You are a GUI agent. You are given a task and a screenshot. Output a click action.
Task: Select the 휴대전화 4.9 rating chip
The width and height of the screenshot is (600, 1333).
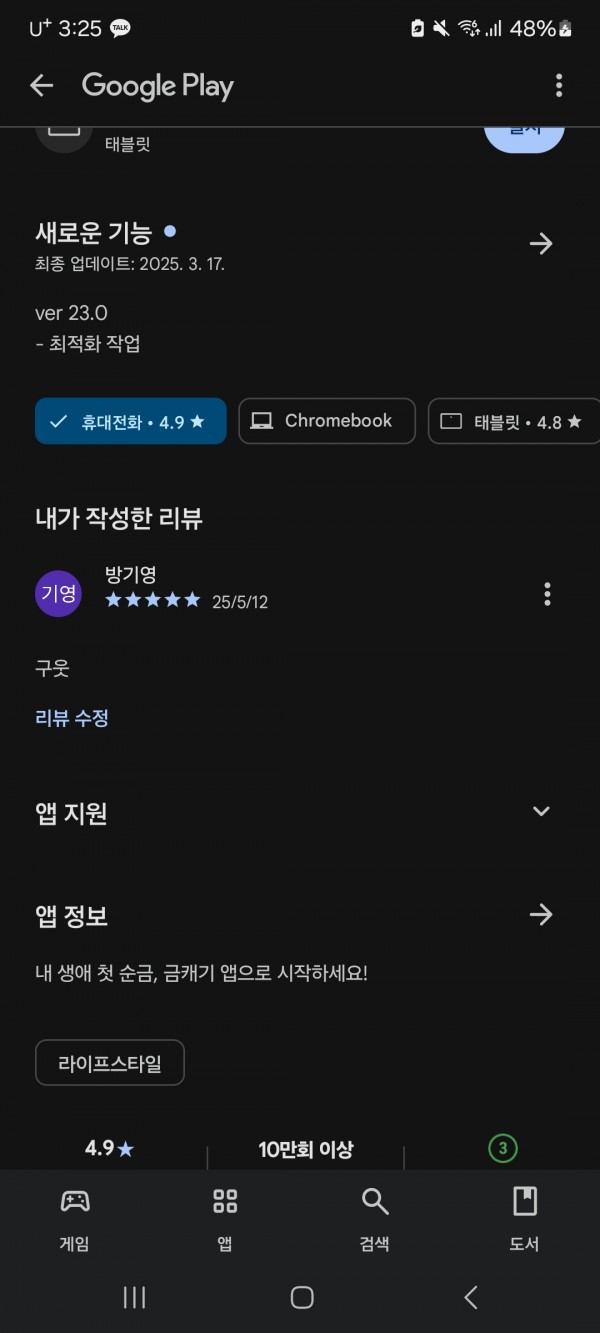pyautogui.click(x=131, y=421)
